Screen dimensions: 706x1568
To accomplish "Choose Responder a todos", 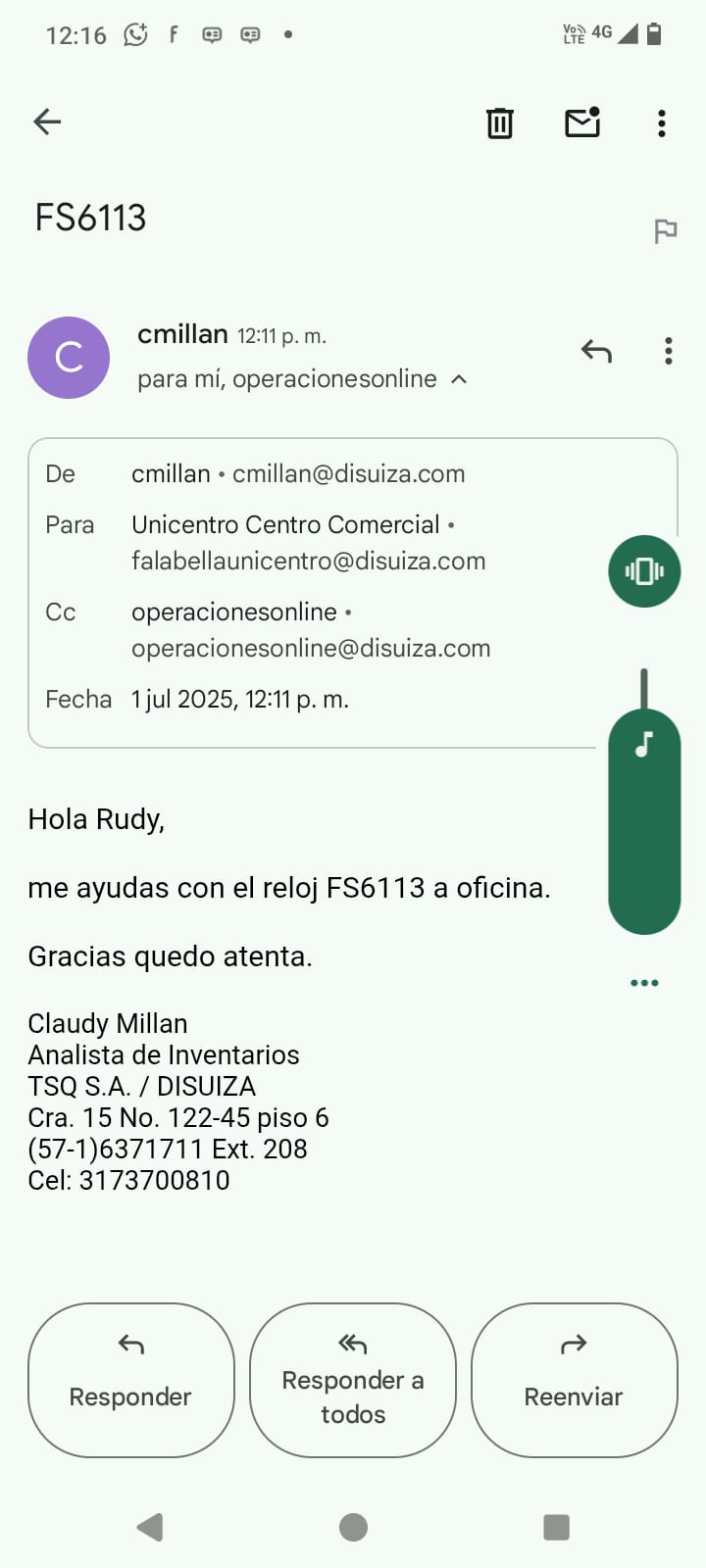I will [x=353, y=1380].
